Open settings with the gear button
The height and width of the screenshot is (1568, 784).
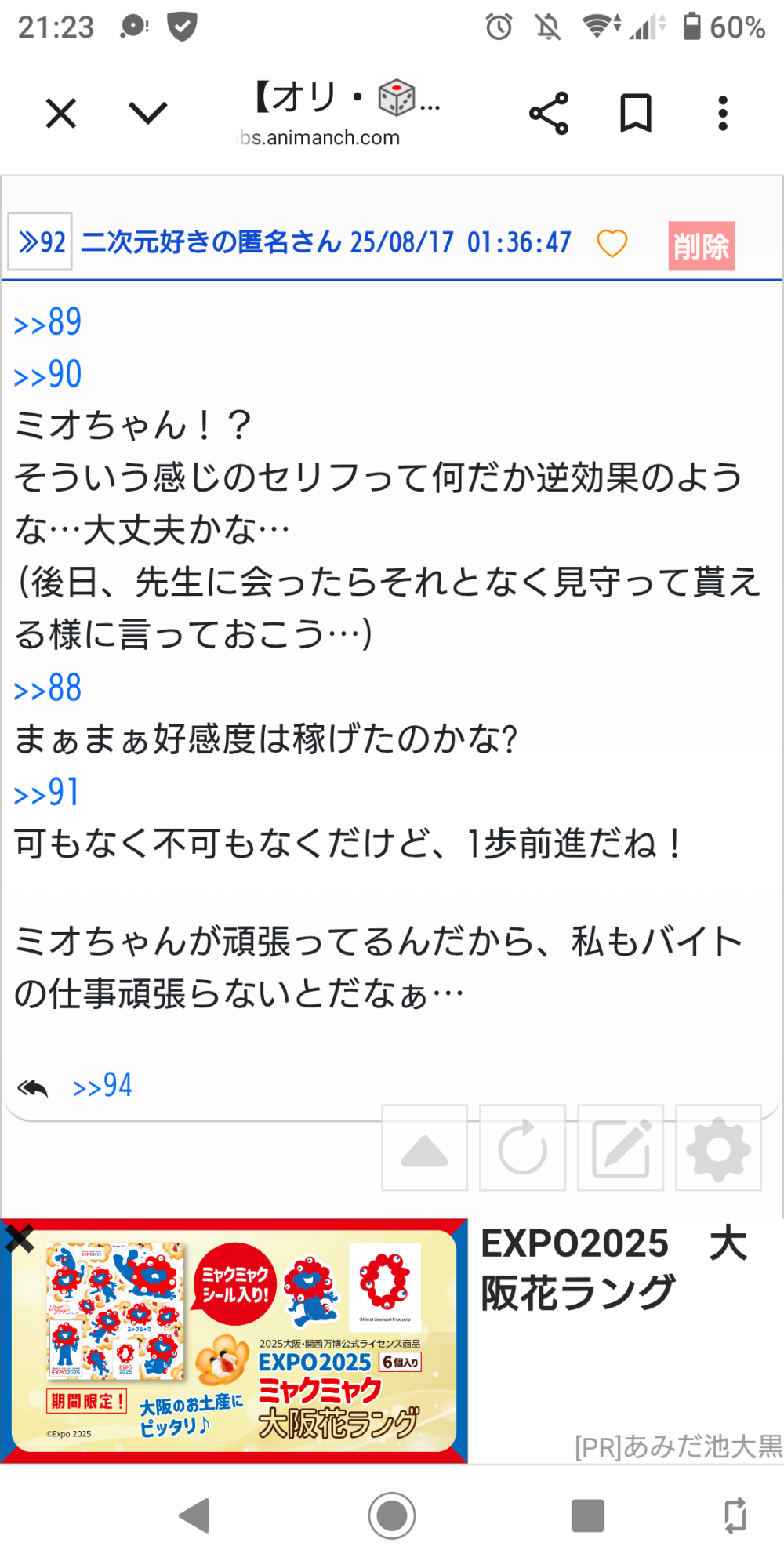tap(718, 1149)
